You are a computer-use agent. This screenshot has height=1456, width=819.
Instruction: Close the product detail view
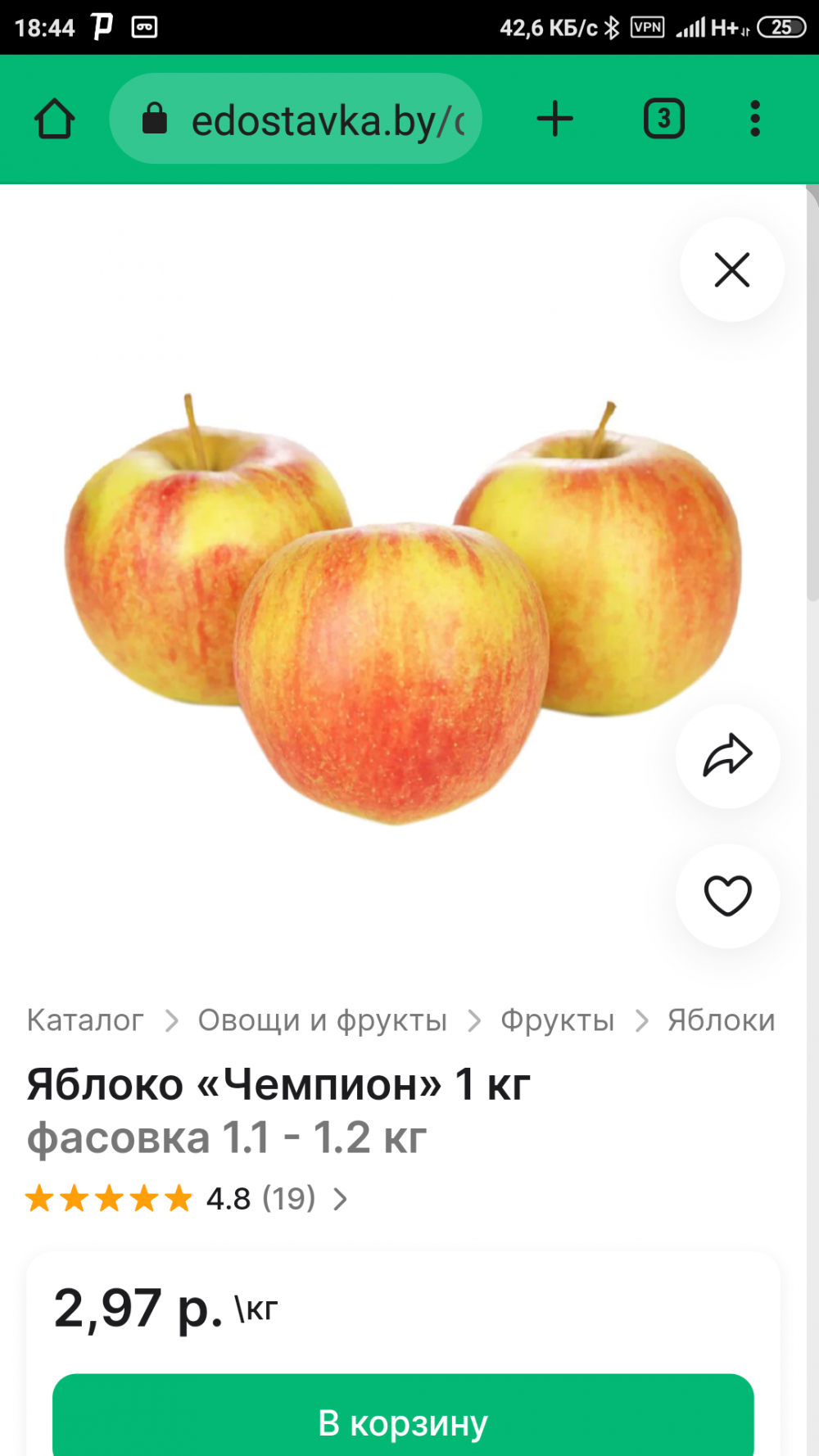pyautogui.click(x=731, y=270)
